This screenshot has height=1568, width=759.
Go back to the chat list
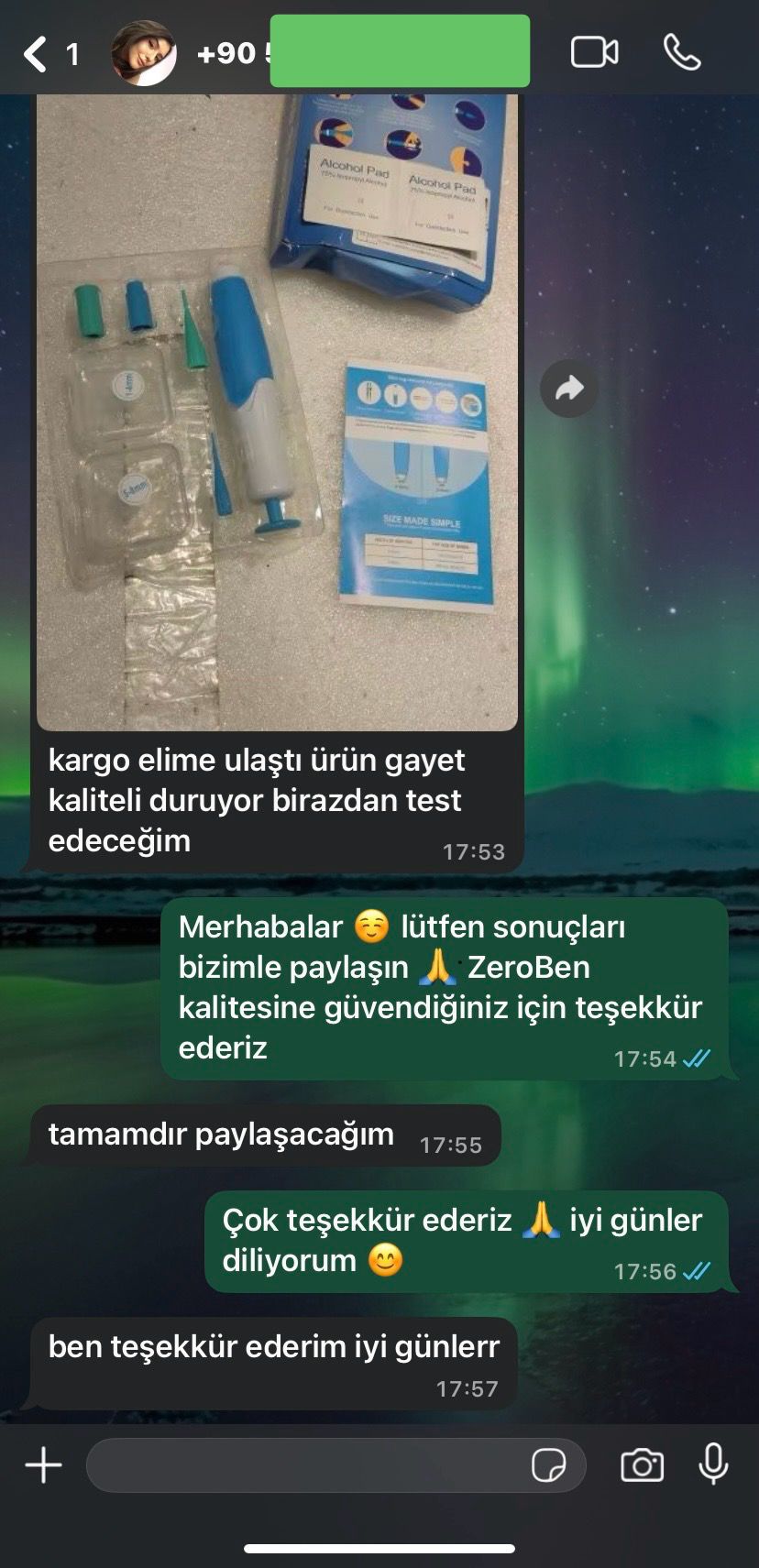37,54
